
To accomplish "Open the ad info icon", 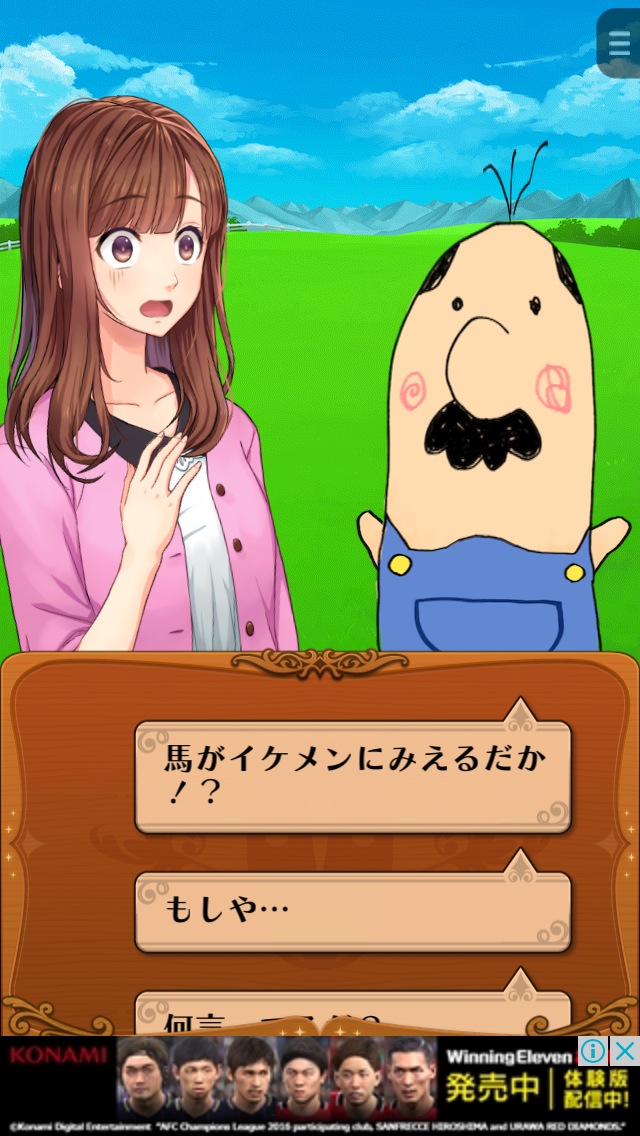I will tap(595, 1050).
